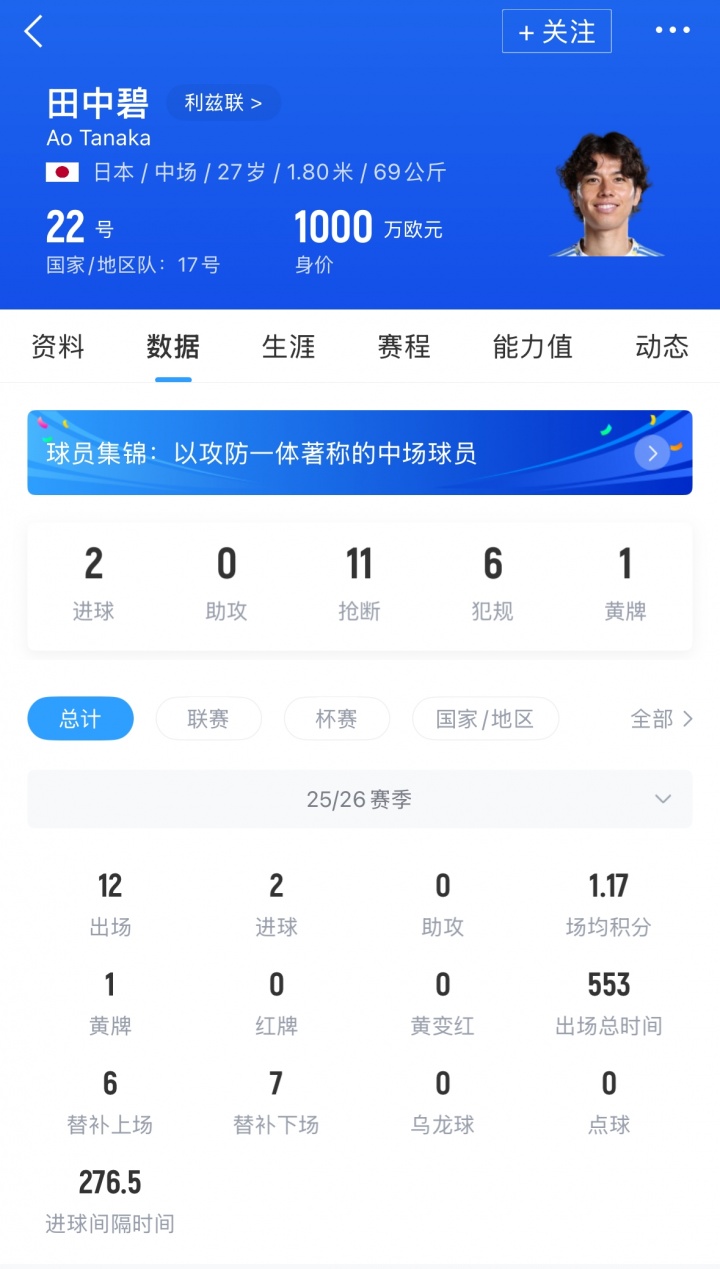Select the 总计 filter chip

80,718
